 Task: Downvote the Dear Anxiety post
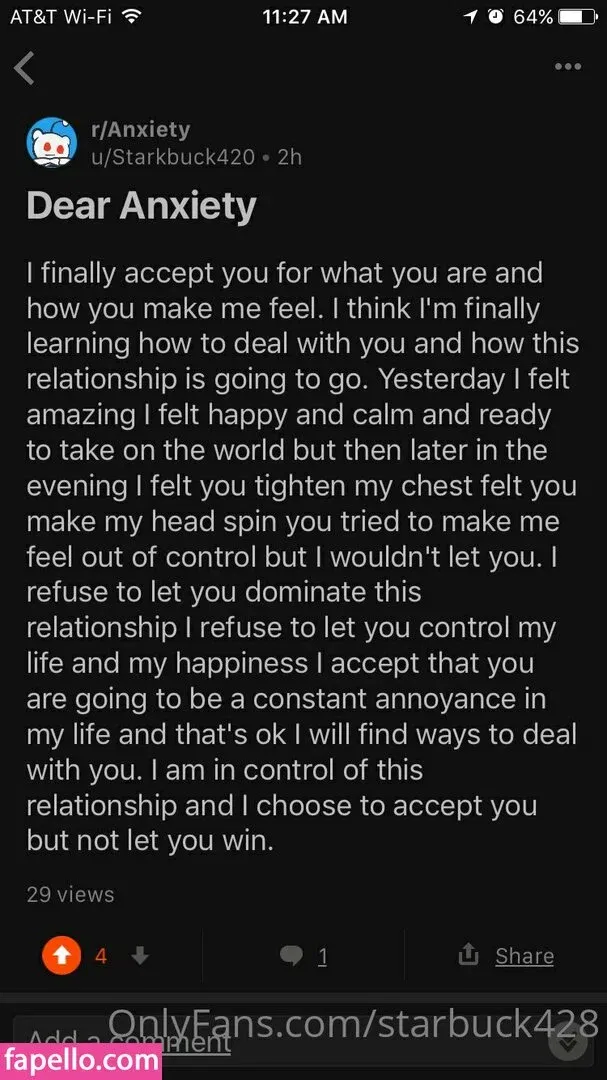coord(140,956)
